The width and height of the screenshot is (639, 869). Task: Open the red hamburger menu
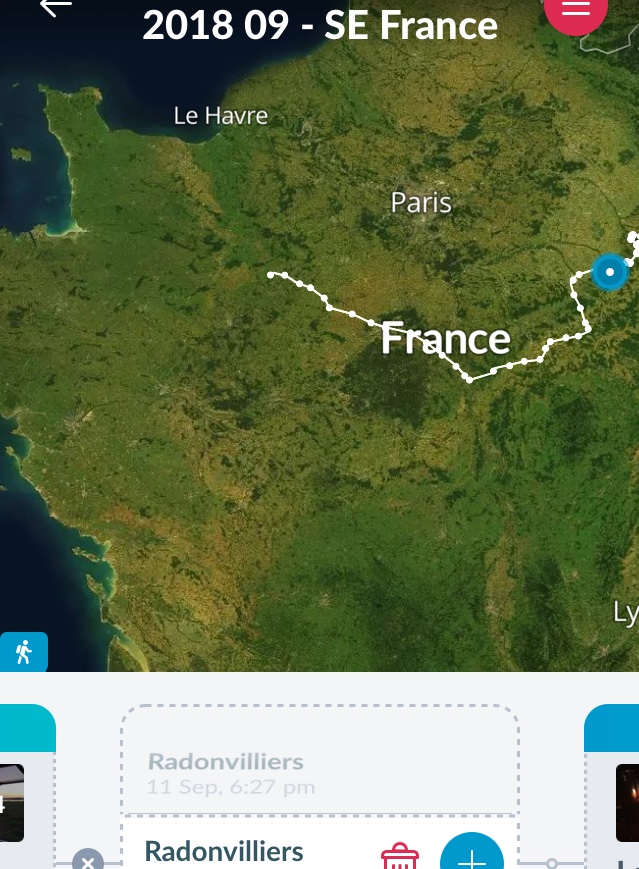(576, 8)
